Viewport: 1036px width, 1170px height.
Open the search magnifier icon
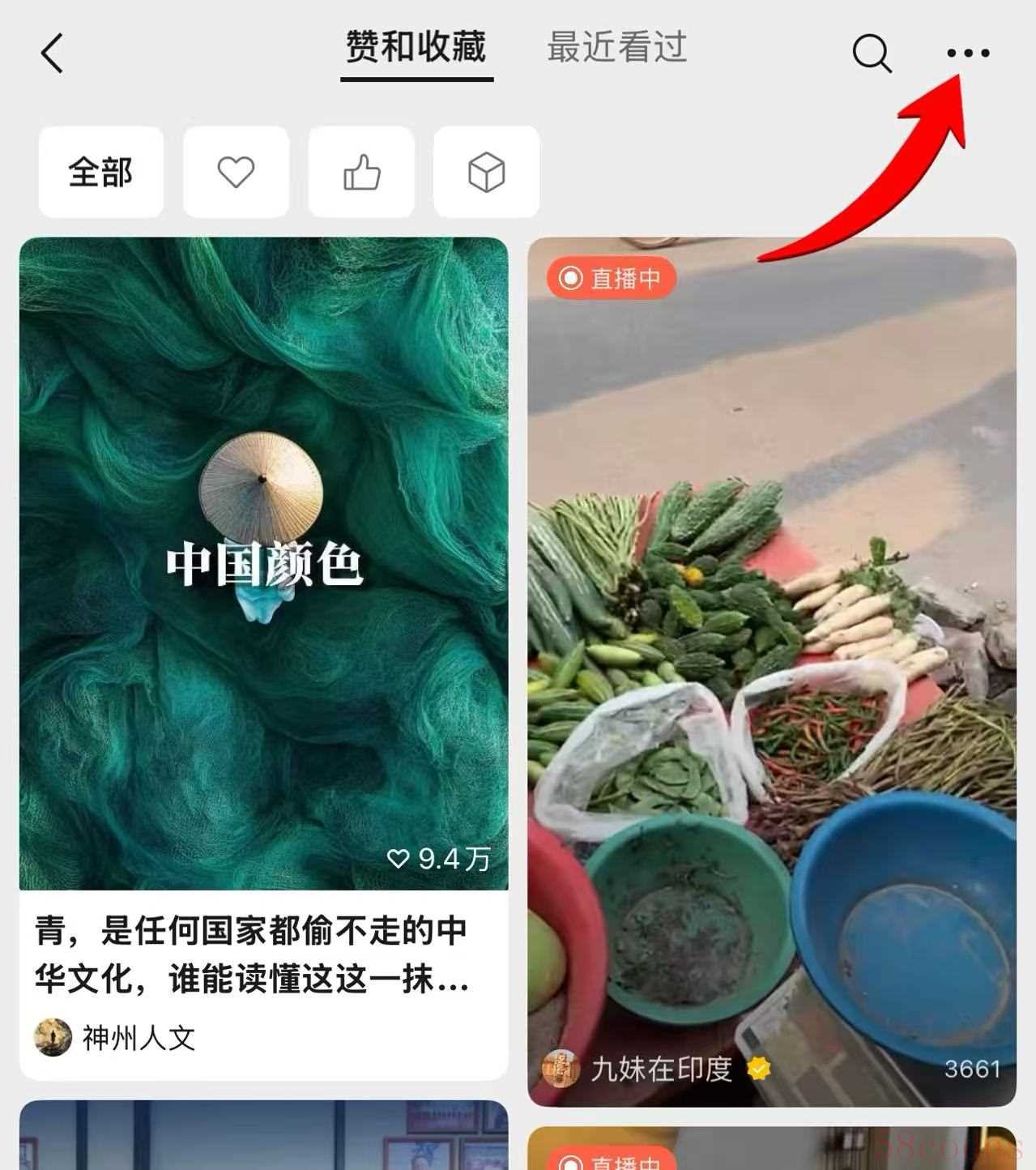872,54
